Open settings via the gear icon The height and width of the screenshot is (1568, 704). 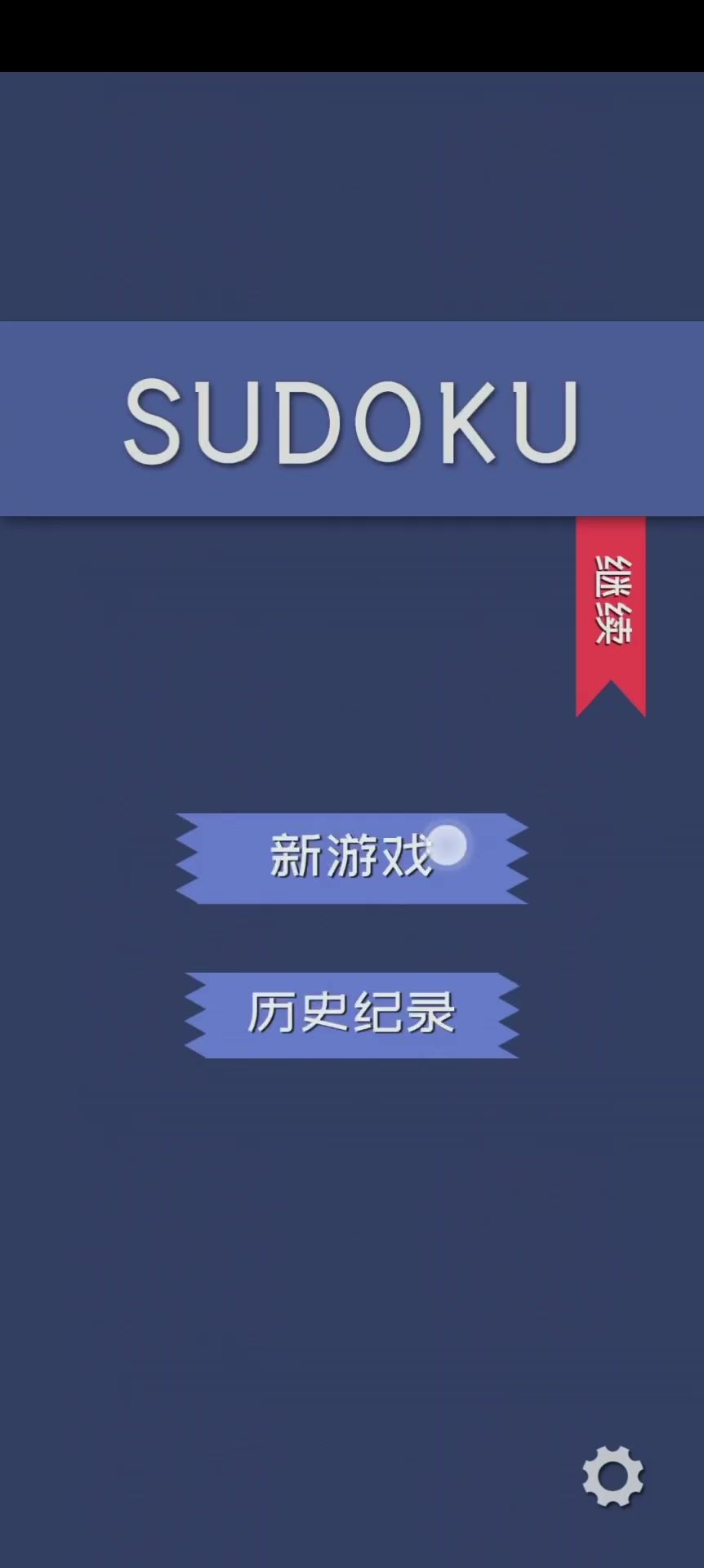click(x=613, y=1476)
